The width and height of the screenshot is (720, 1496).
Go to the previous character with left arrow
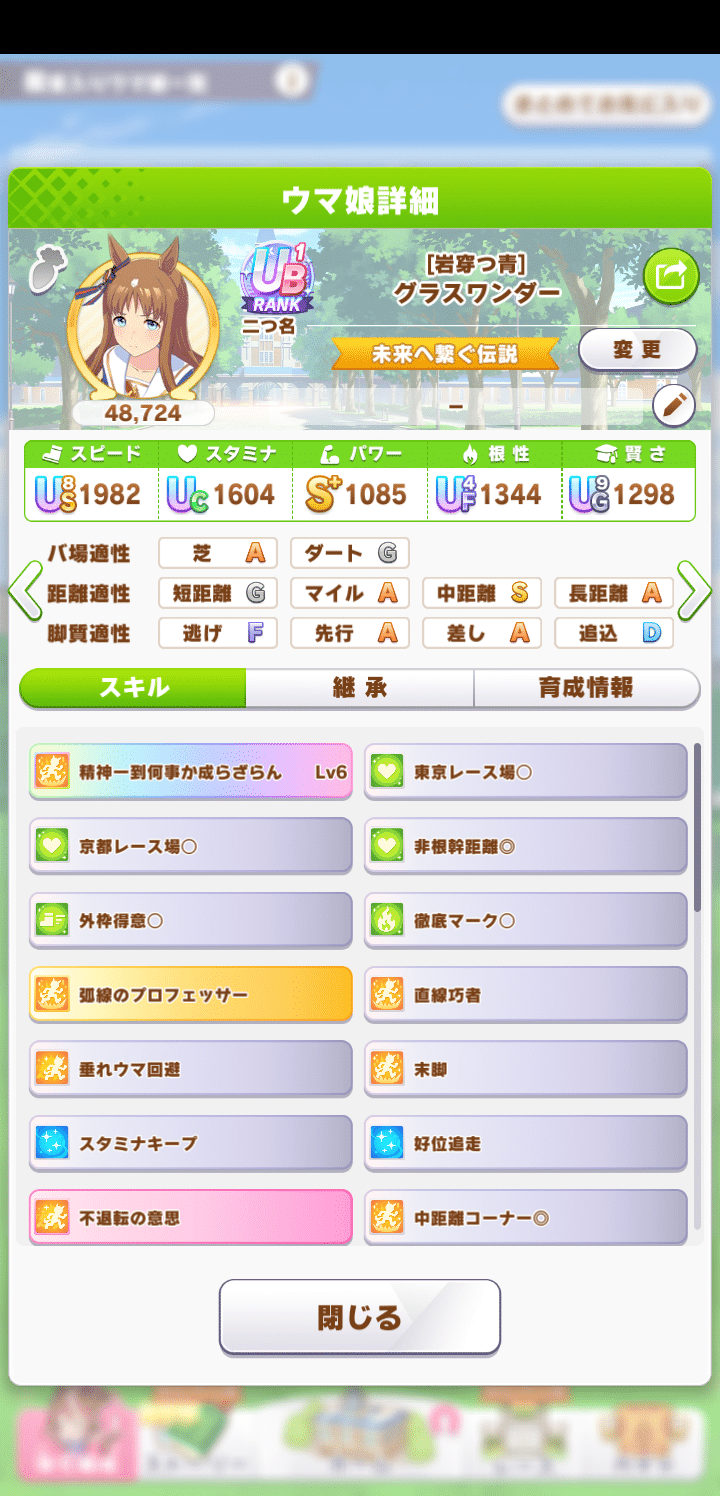click(24, 592)
